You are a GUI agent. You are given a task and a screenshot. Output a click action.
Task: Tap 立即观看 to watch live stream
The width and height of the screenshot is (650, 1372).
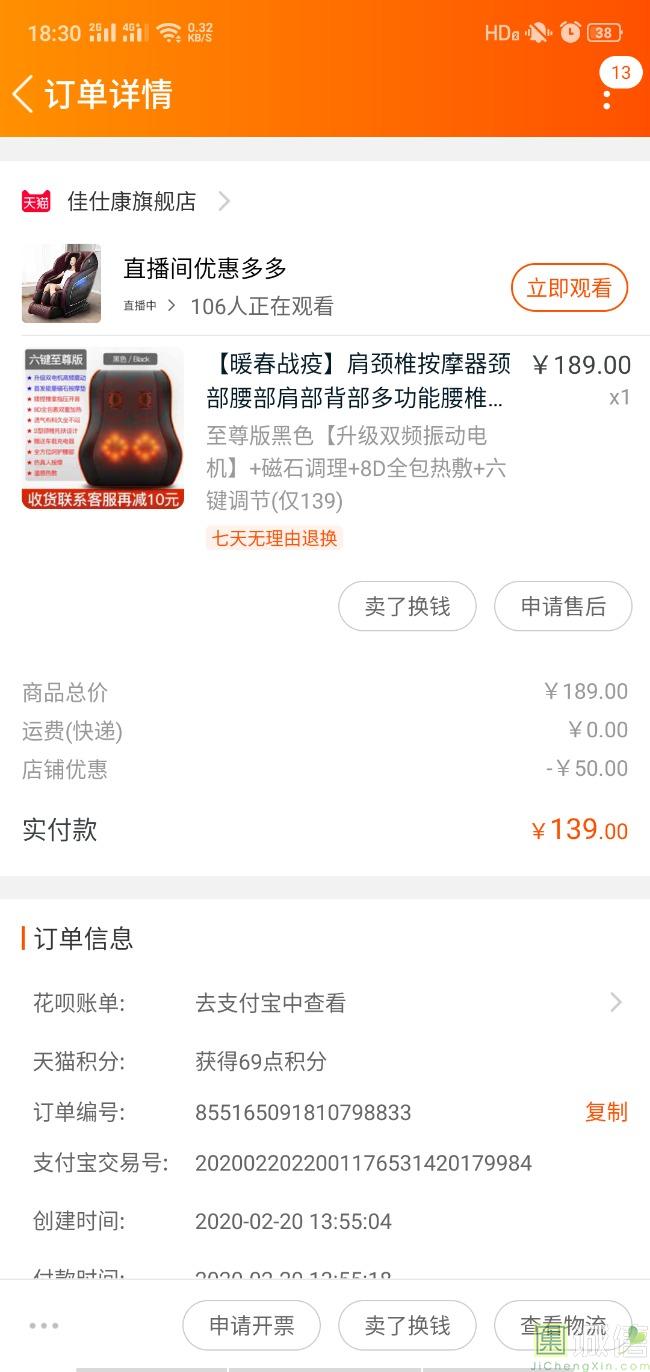569,288
